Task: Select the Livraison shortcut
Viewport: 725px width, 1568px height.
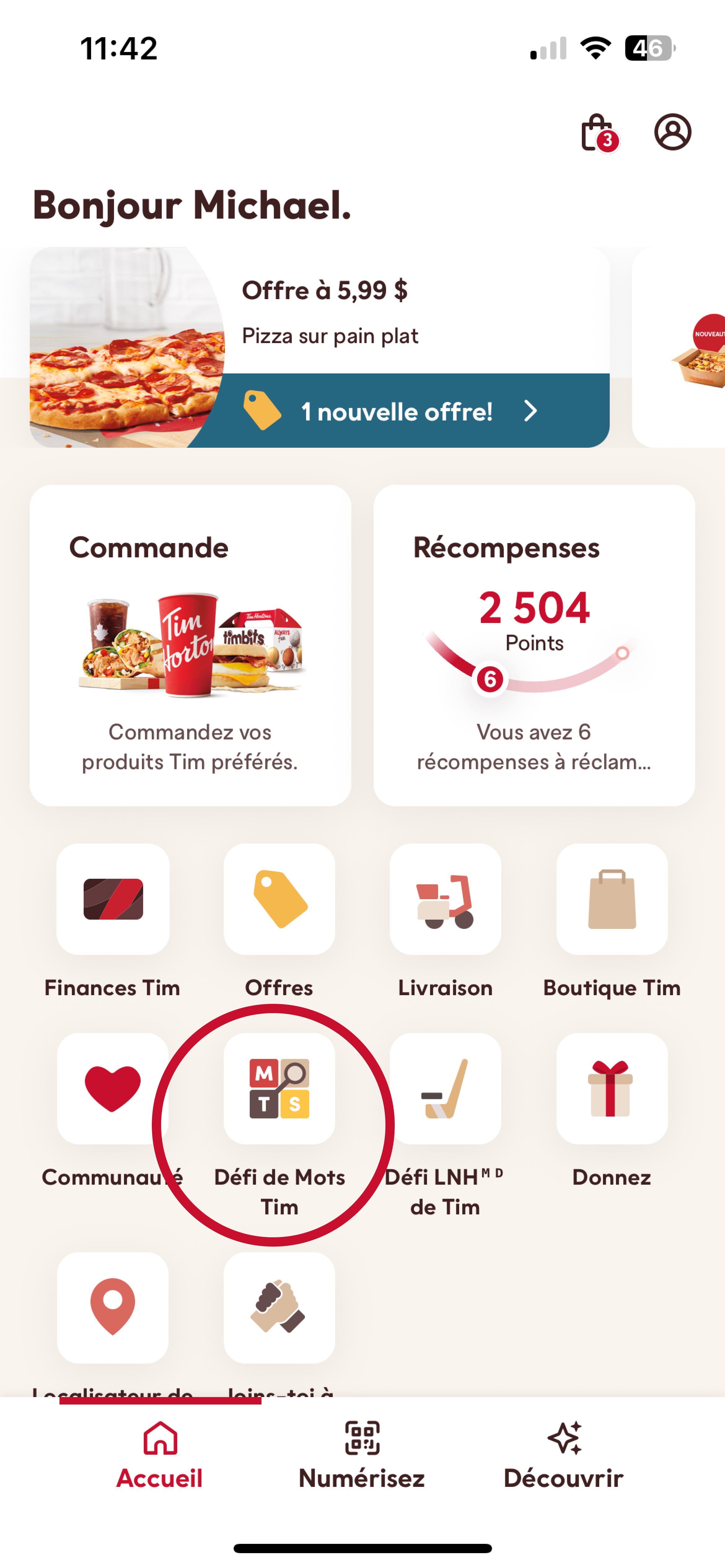Action: pos(445,899)
